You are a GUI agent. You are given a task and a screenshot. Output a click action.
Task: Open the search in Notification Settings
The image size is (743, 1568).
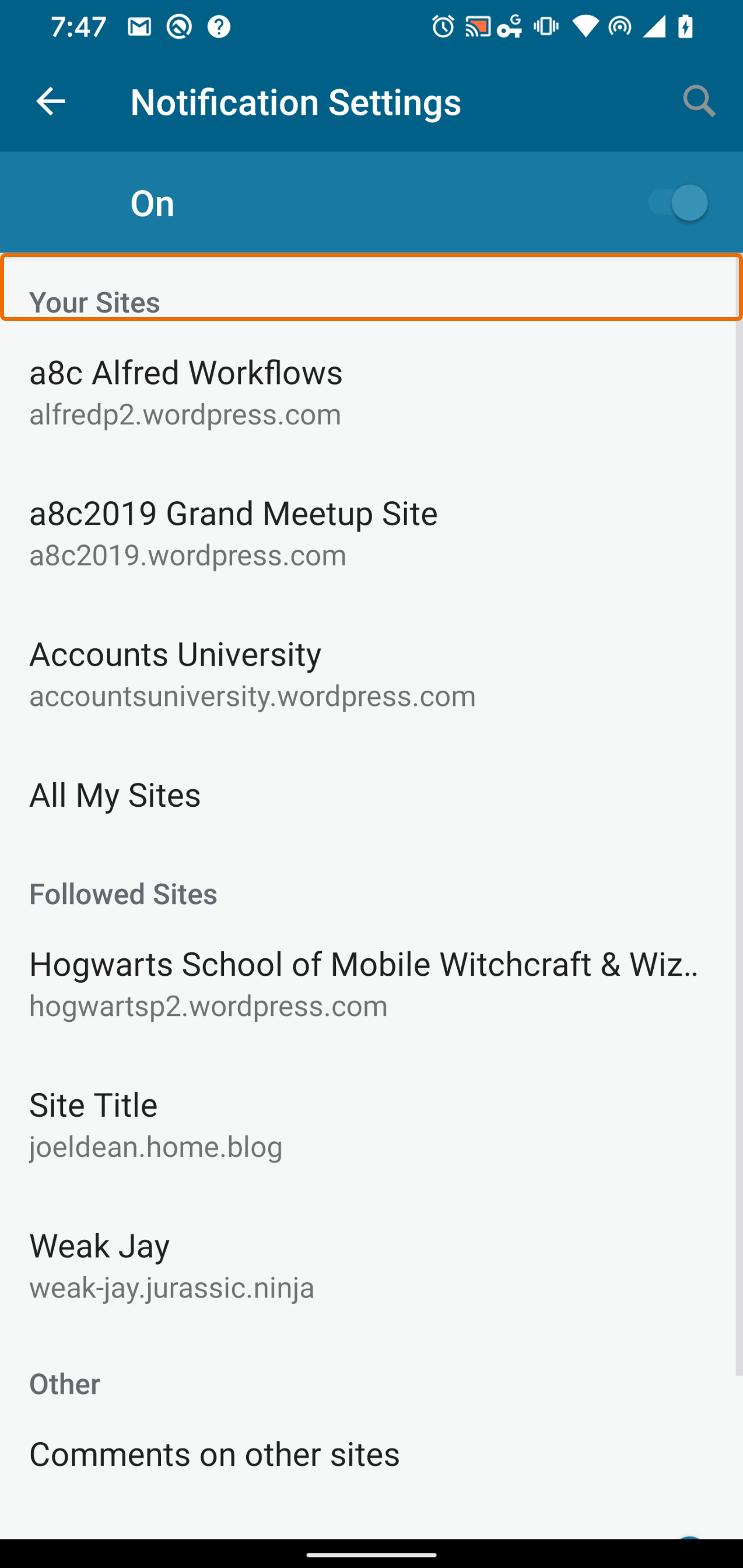tap(699, 101)
